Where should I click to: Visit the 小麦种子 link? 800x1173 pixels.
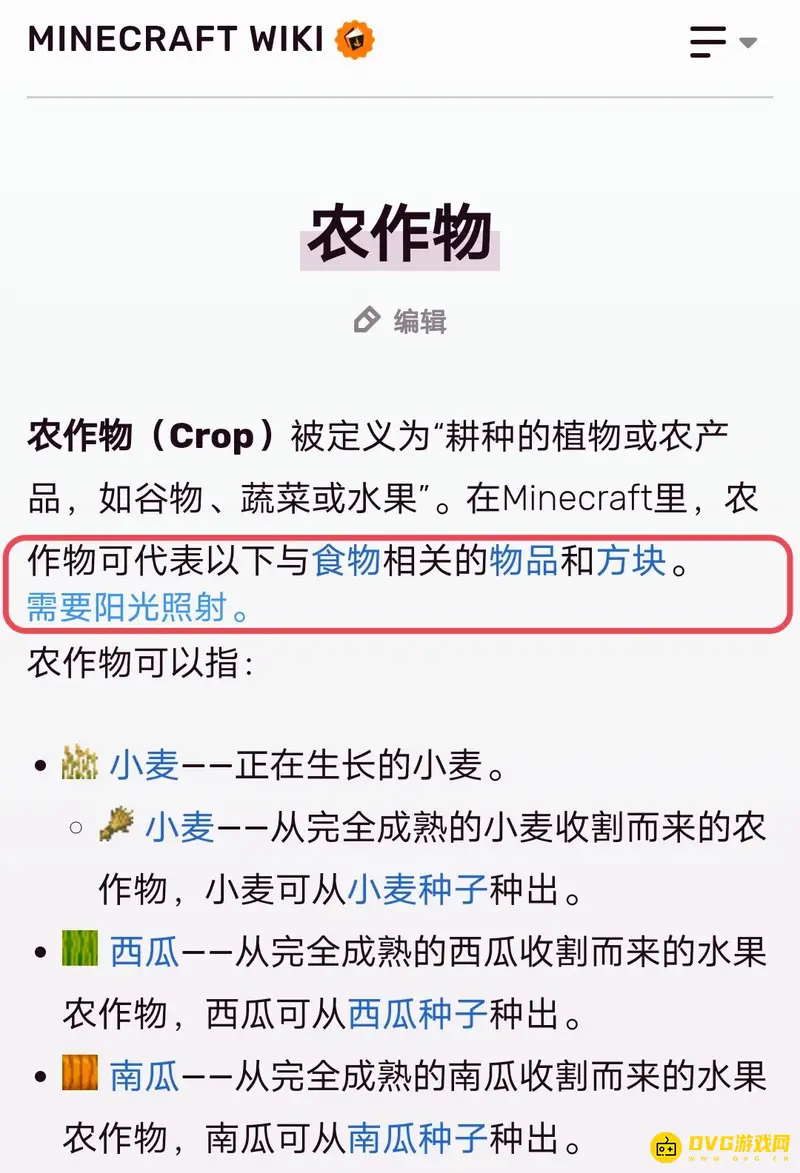pyautogui.click(x=417, y=888)
